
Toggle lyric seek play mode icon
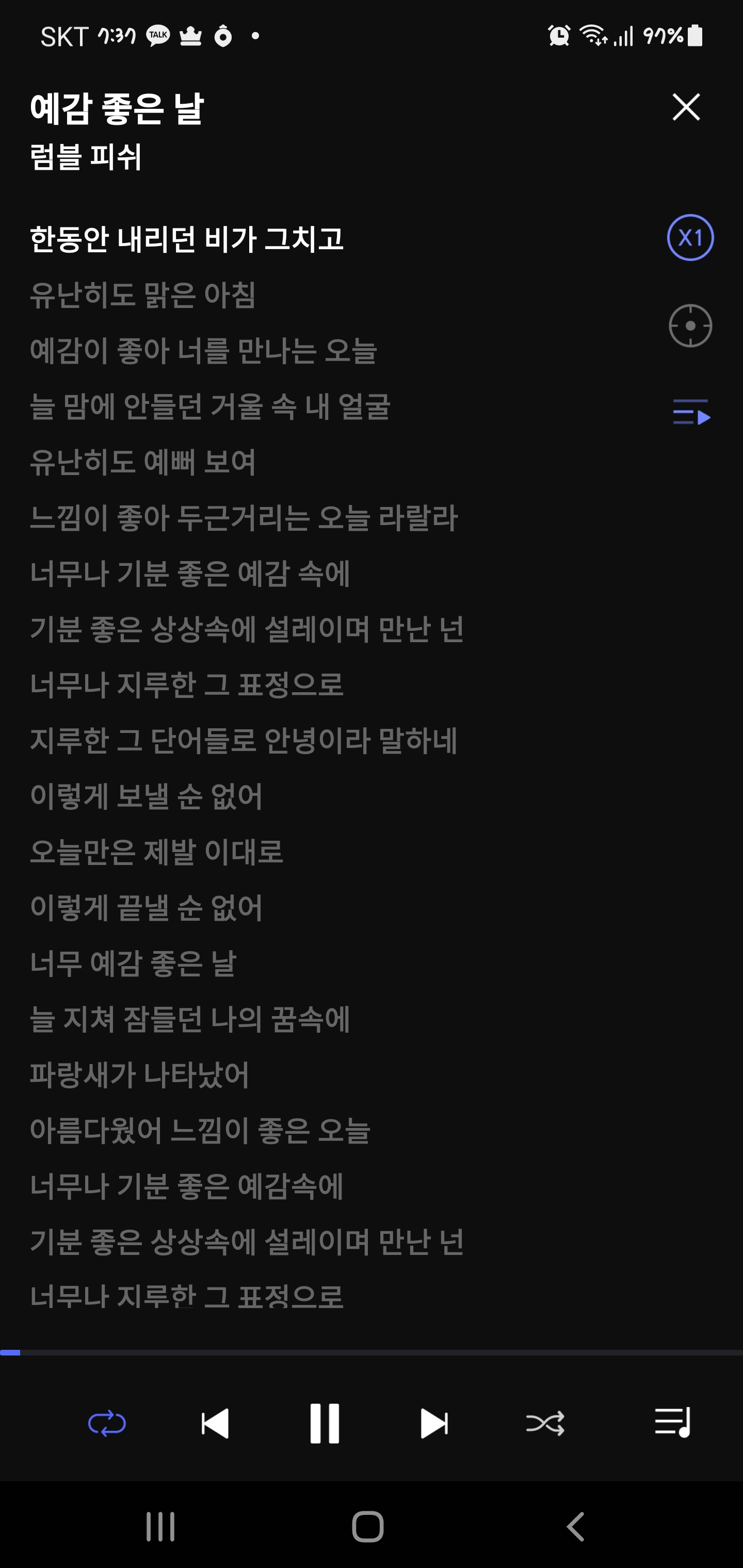tap(691, 412)
